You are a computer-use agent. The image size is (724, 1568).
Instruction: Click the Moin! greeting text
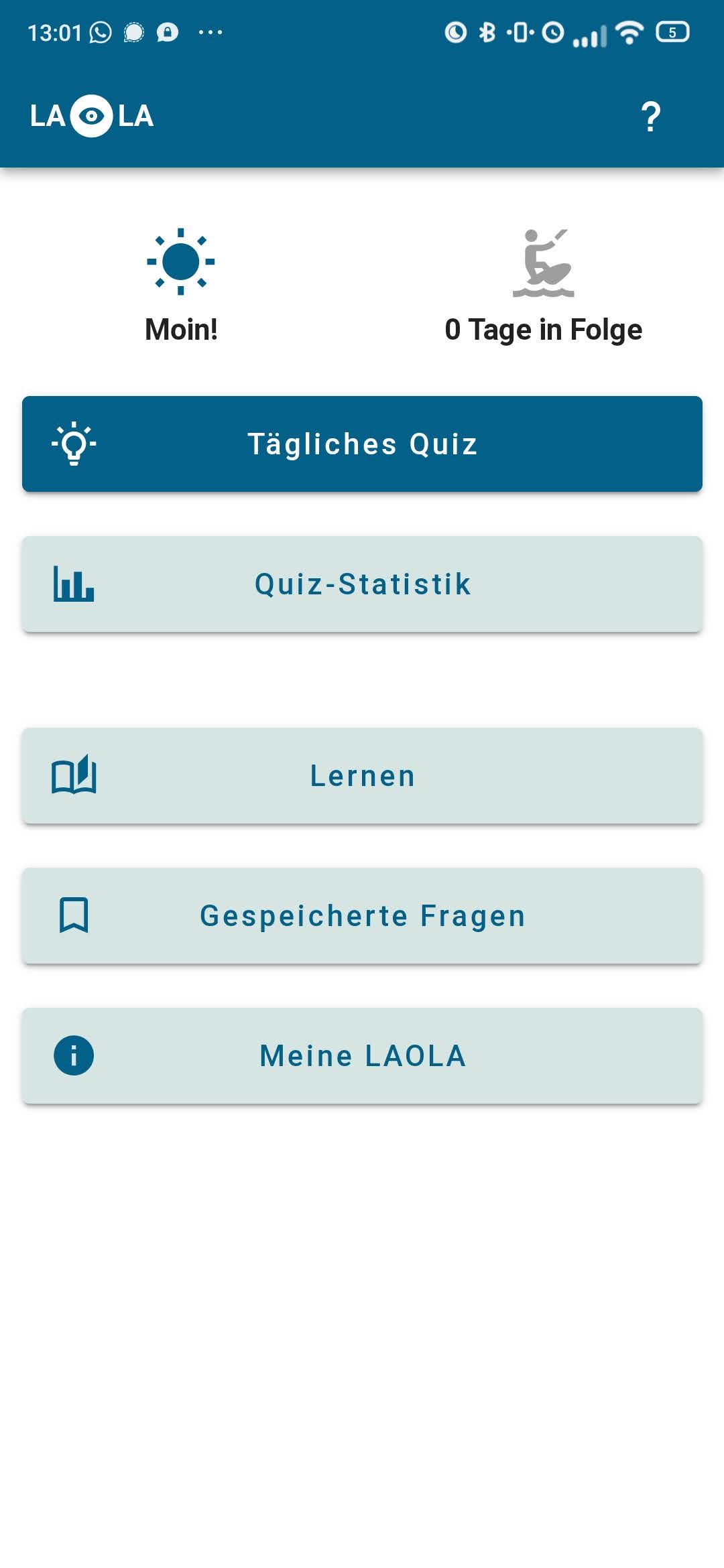coord(180,329)
